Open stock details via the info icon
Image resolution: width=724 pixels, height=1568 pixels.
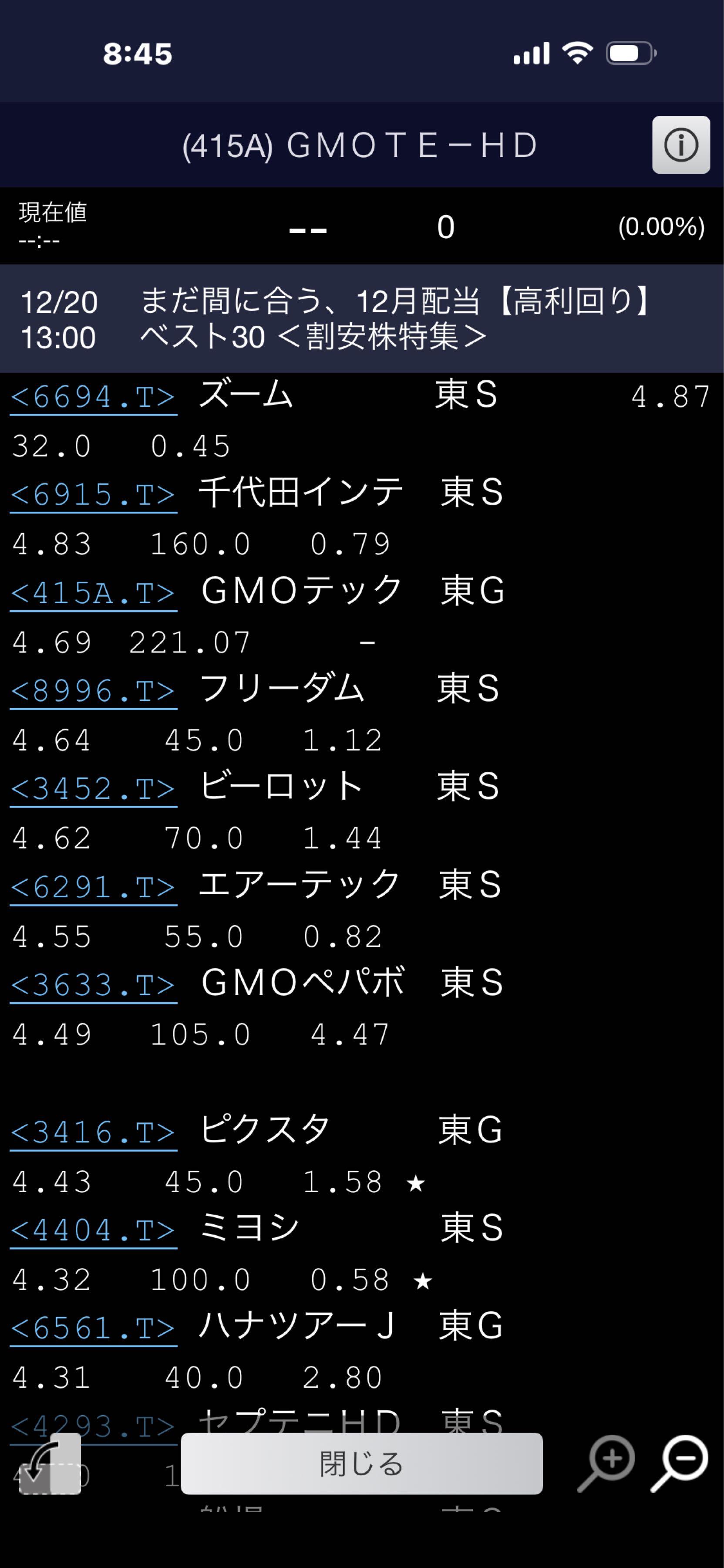click(681, 145)
